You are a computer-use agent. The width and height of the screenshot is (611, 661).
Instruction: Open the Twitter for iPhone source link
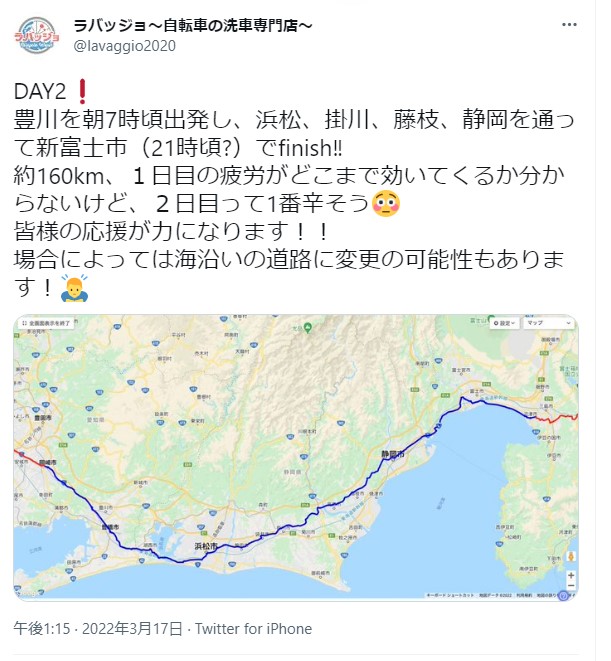[253, 629]
